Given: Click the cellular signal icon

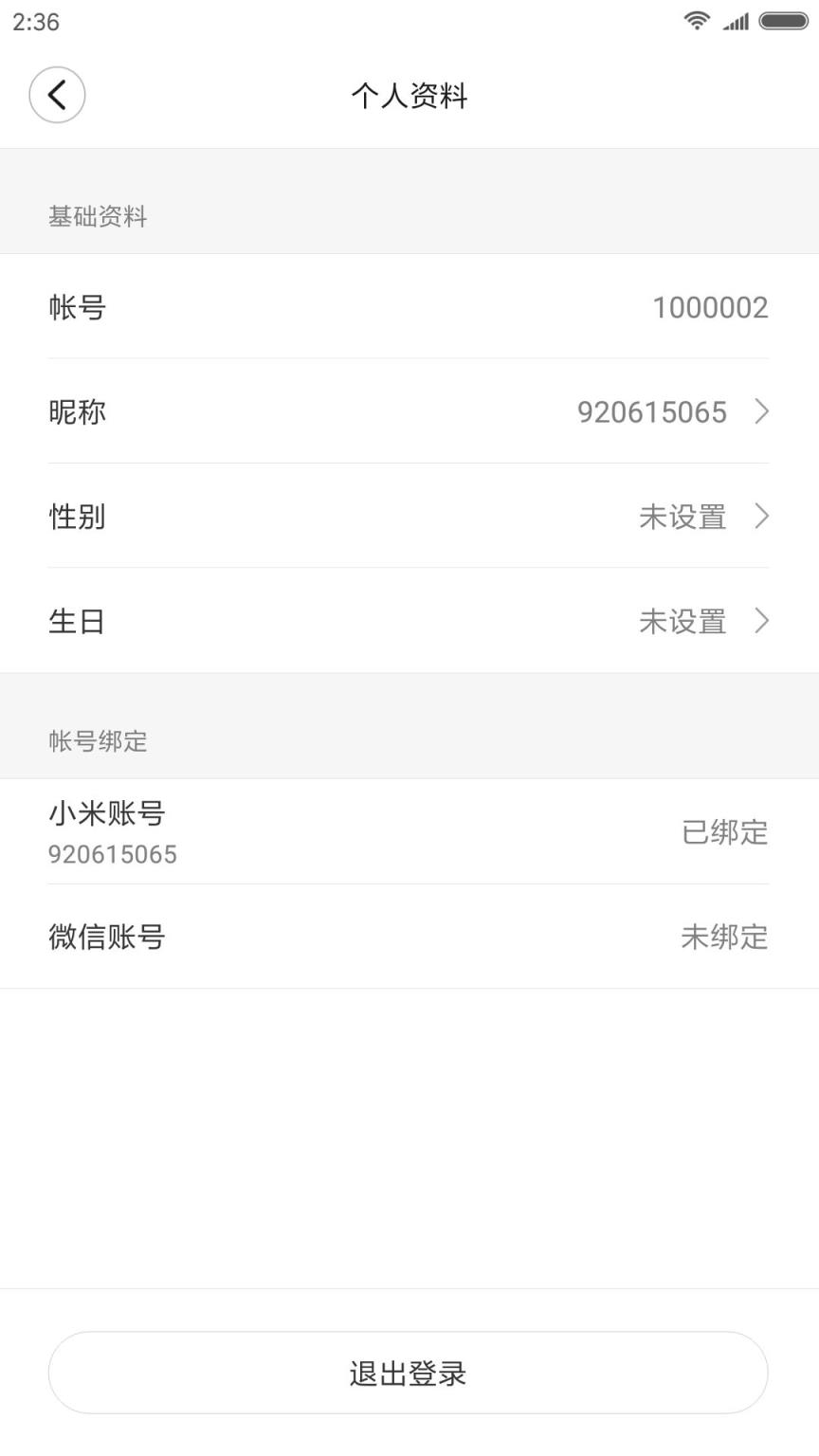Looking at the screenshot, I should [x=737, y=19].
